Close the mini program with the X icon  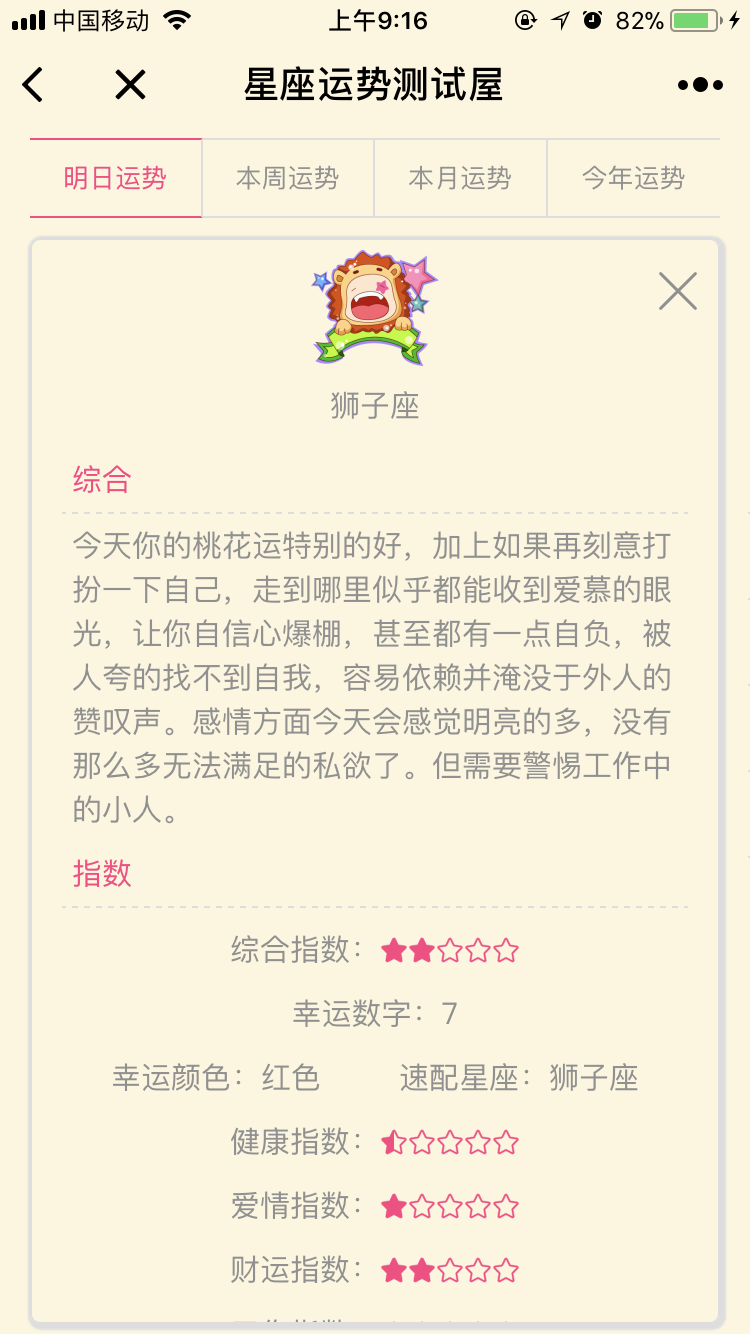pyautogui.click(x=130, y=85)
